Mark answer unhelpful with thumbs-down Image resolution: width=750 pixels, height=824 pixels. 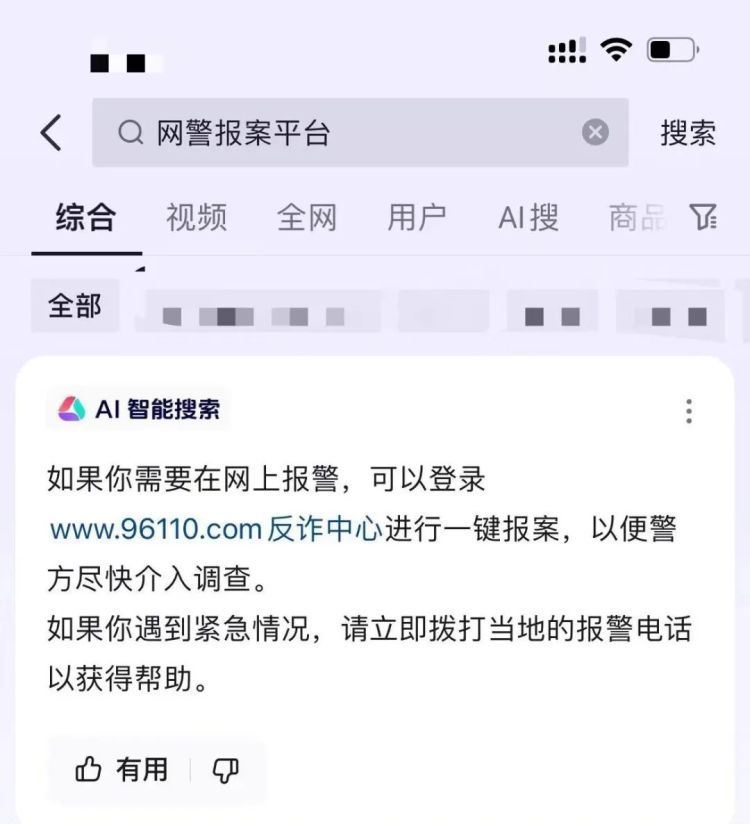click(227, 771)
